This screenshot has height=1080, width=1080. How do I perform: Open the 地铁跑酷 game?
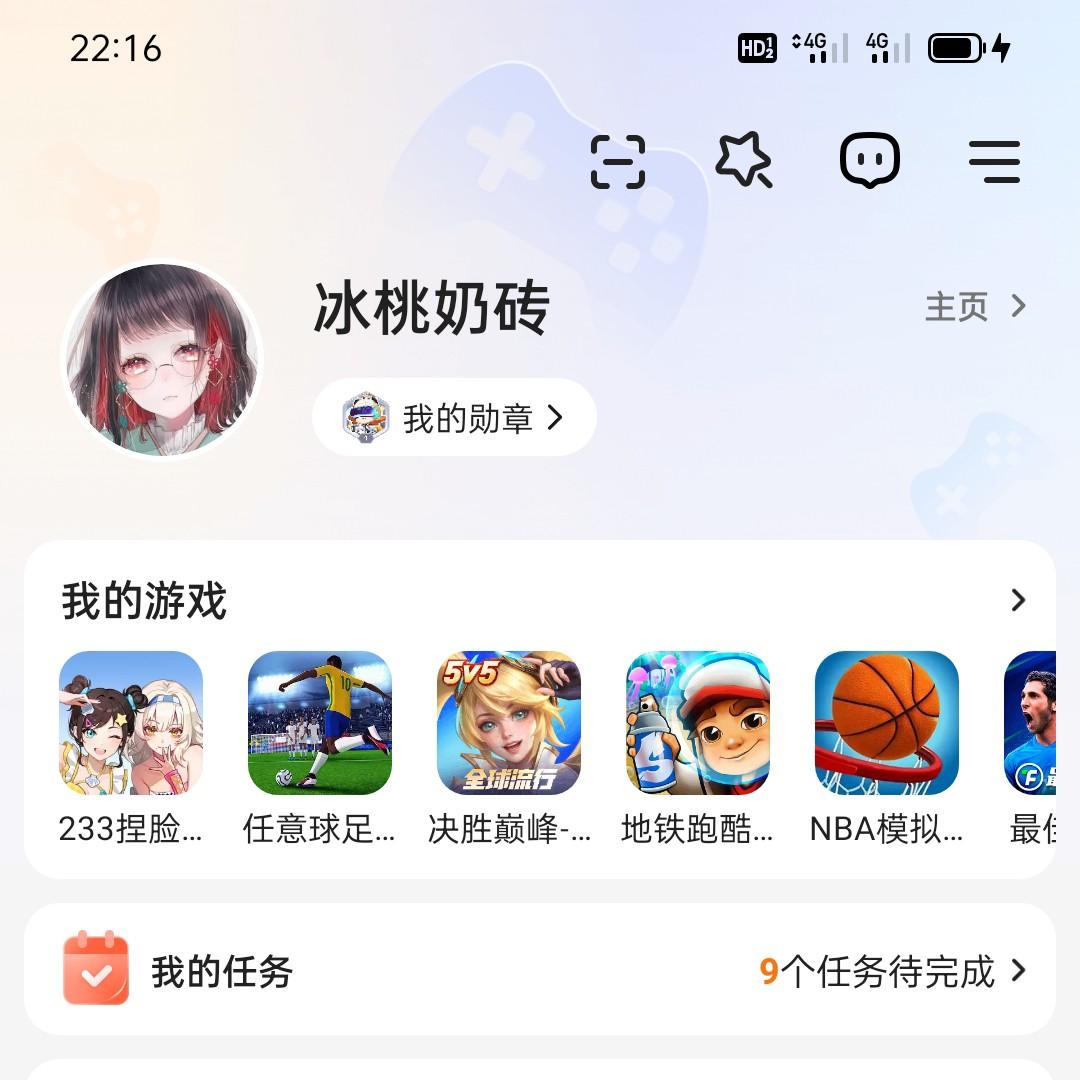tap(698, 723)
